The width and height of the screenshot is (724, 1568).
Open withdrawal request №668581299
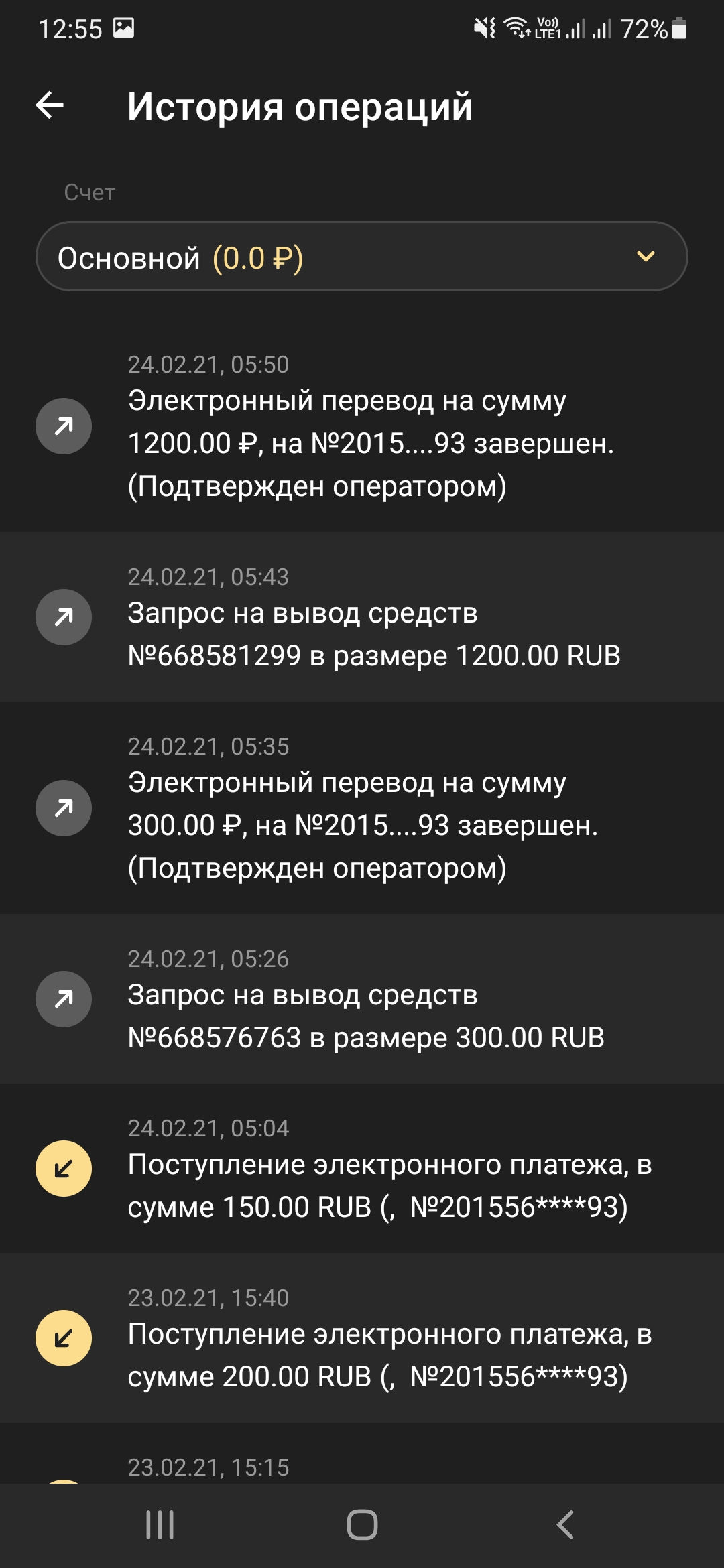tap(362, 617)
